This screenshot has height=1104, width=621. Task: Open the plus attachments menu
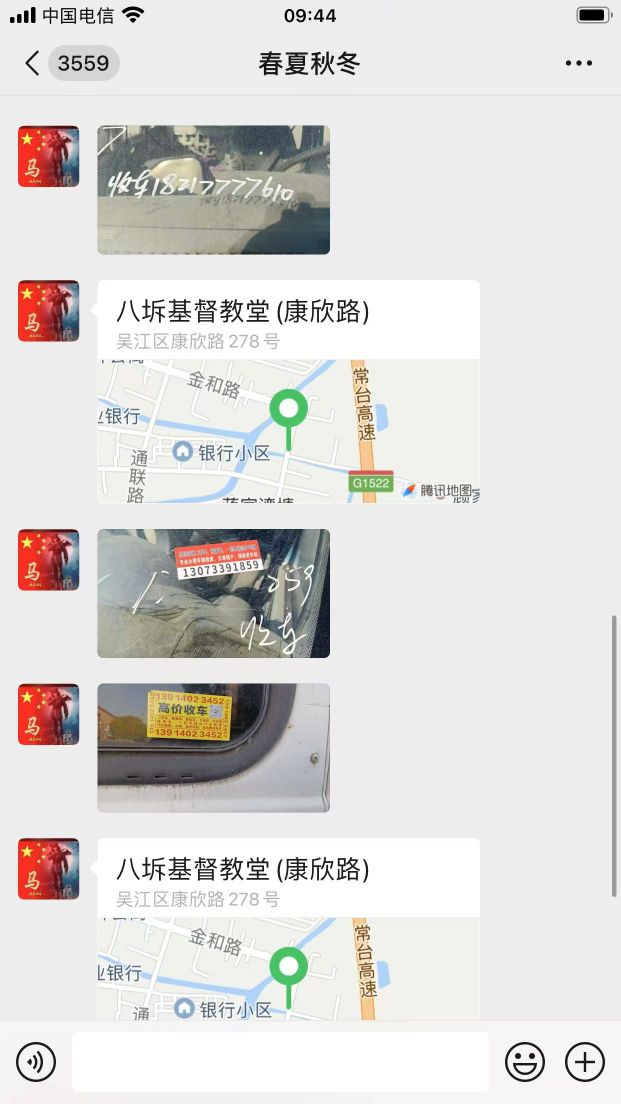(x=585, y=1061)
